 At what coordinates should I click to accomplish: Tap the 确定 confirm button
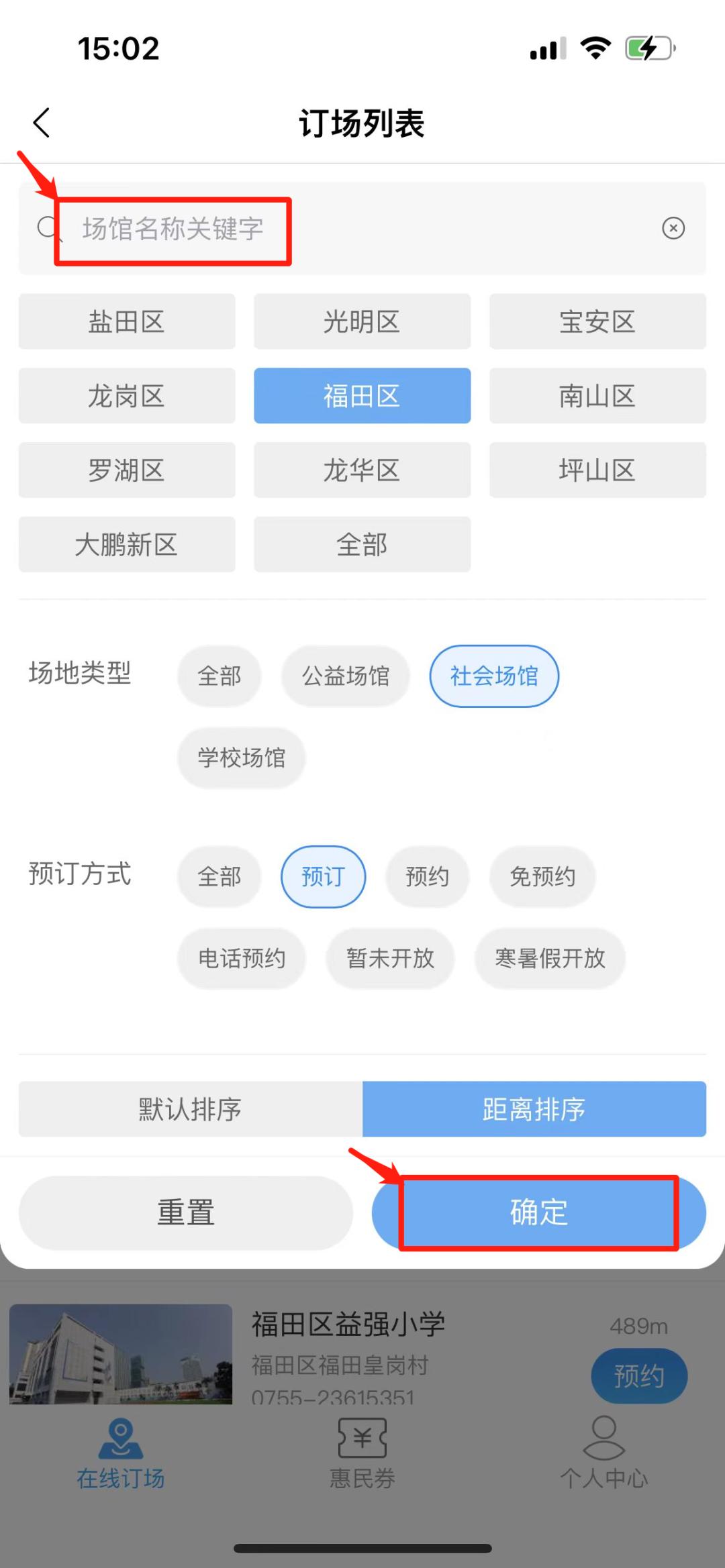[536, 1212]
